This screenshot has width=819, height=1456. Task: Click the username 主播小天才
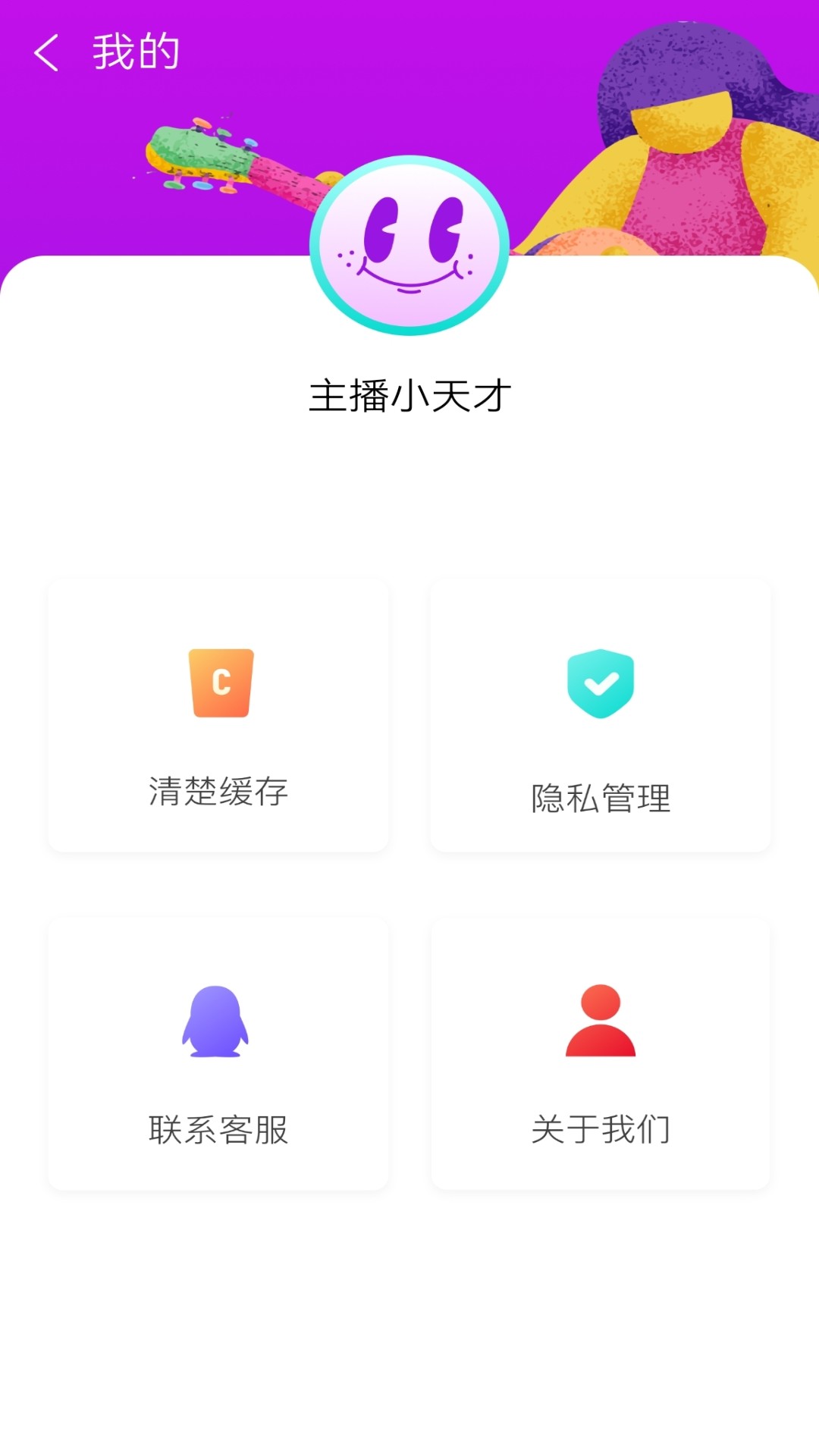pos(409,394)
